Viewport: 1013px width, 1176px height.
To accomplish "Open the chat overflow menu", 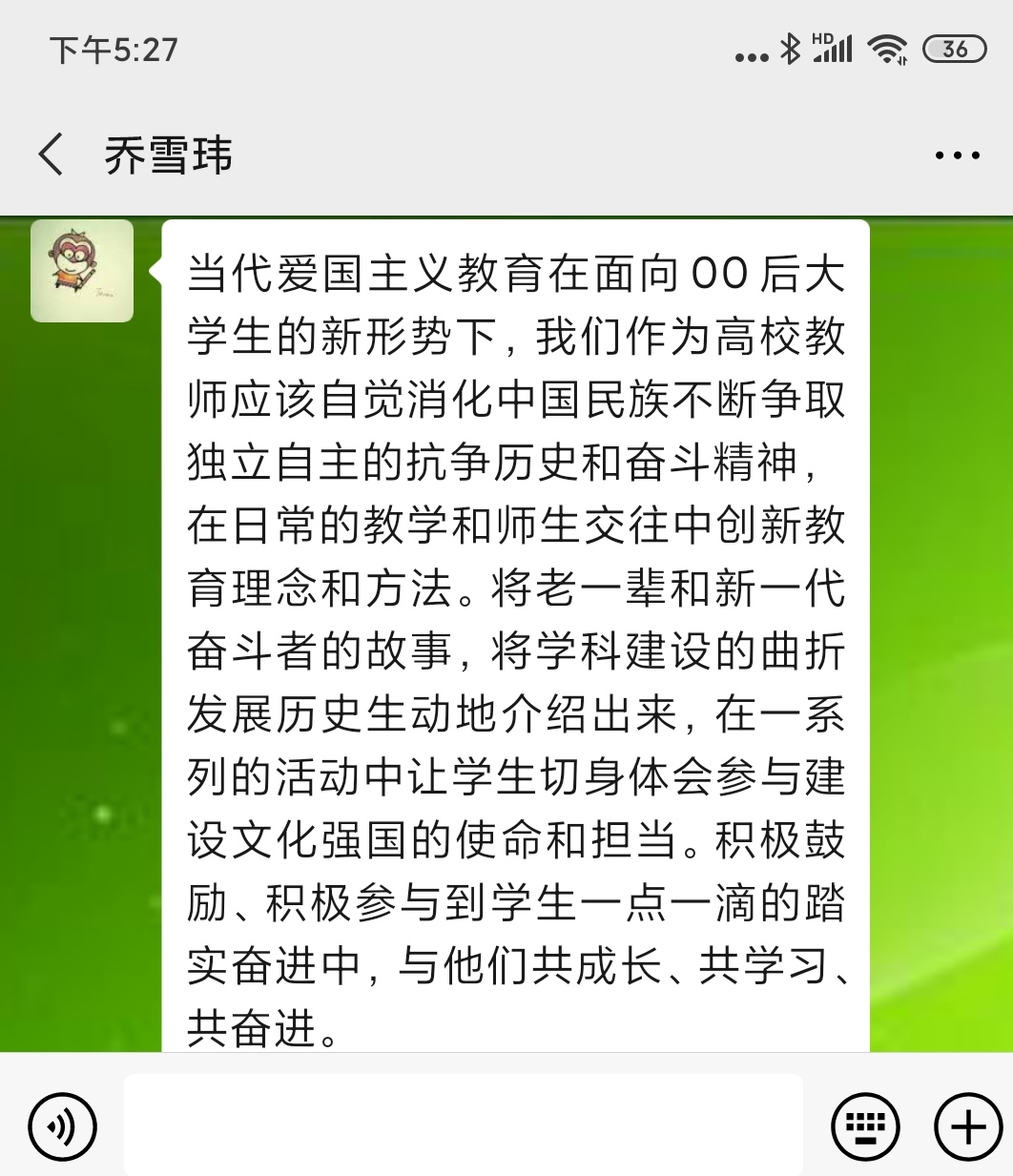I will point(957,155).
